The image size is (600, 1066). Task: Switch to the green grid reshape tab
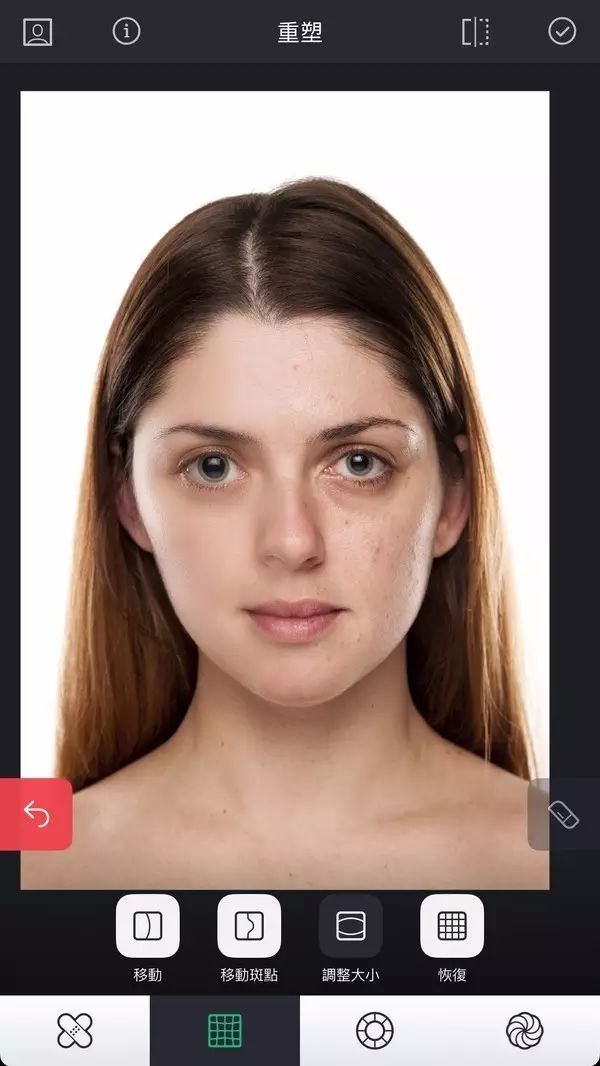point(225,1030)
